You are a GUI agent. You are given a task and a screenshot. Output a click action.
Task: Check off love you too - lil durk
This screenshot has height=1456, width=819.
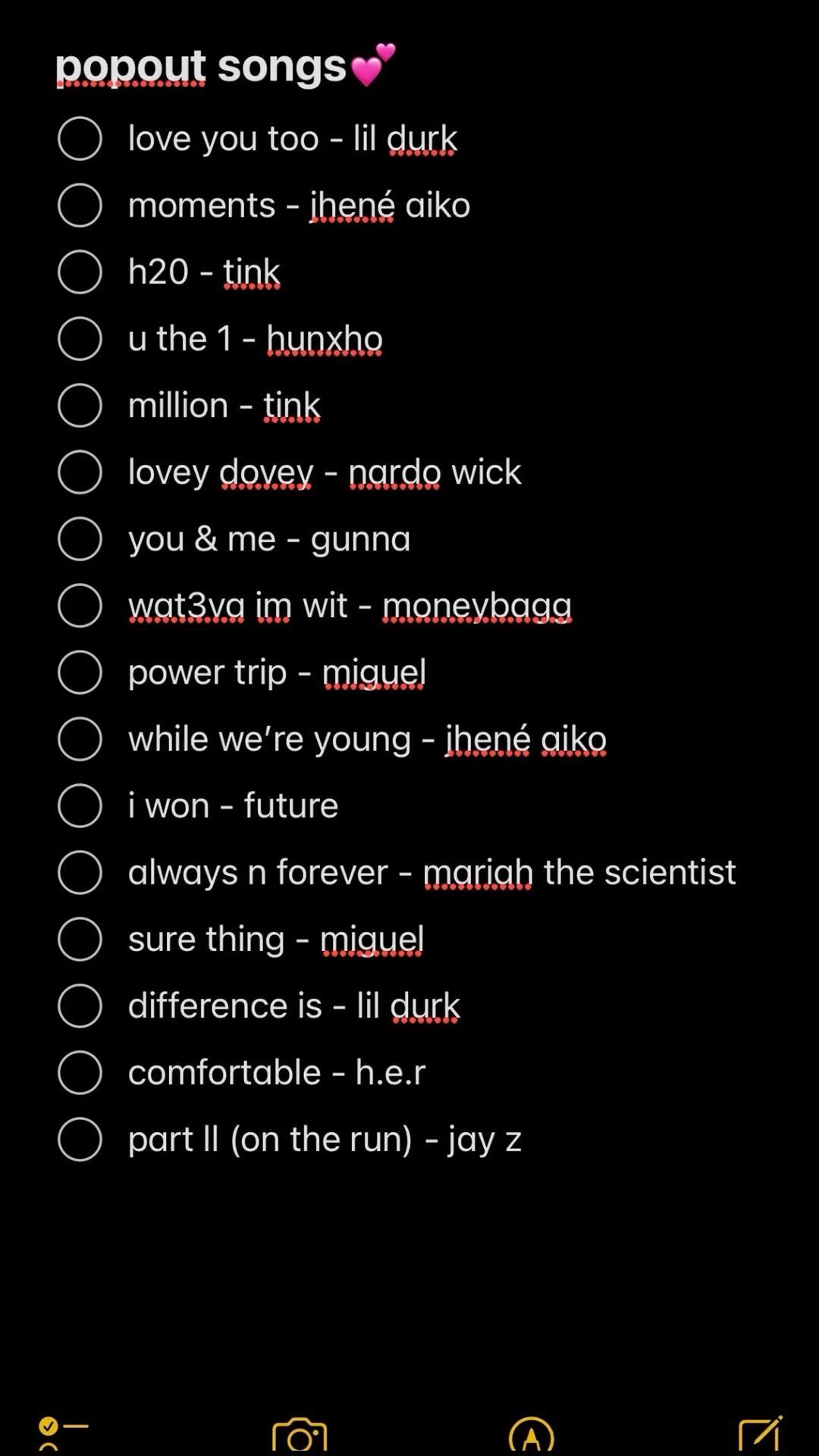click(80, 139)
